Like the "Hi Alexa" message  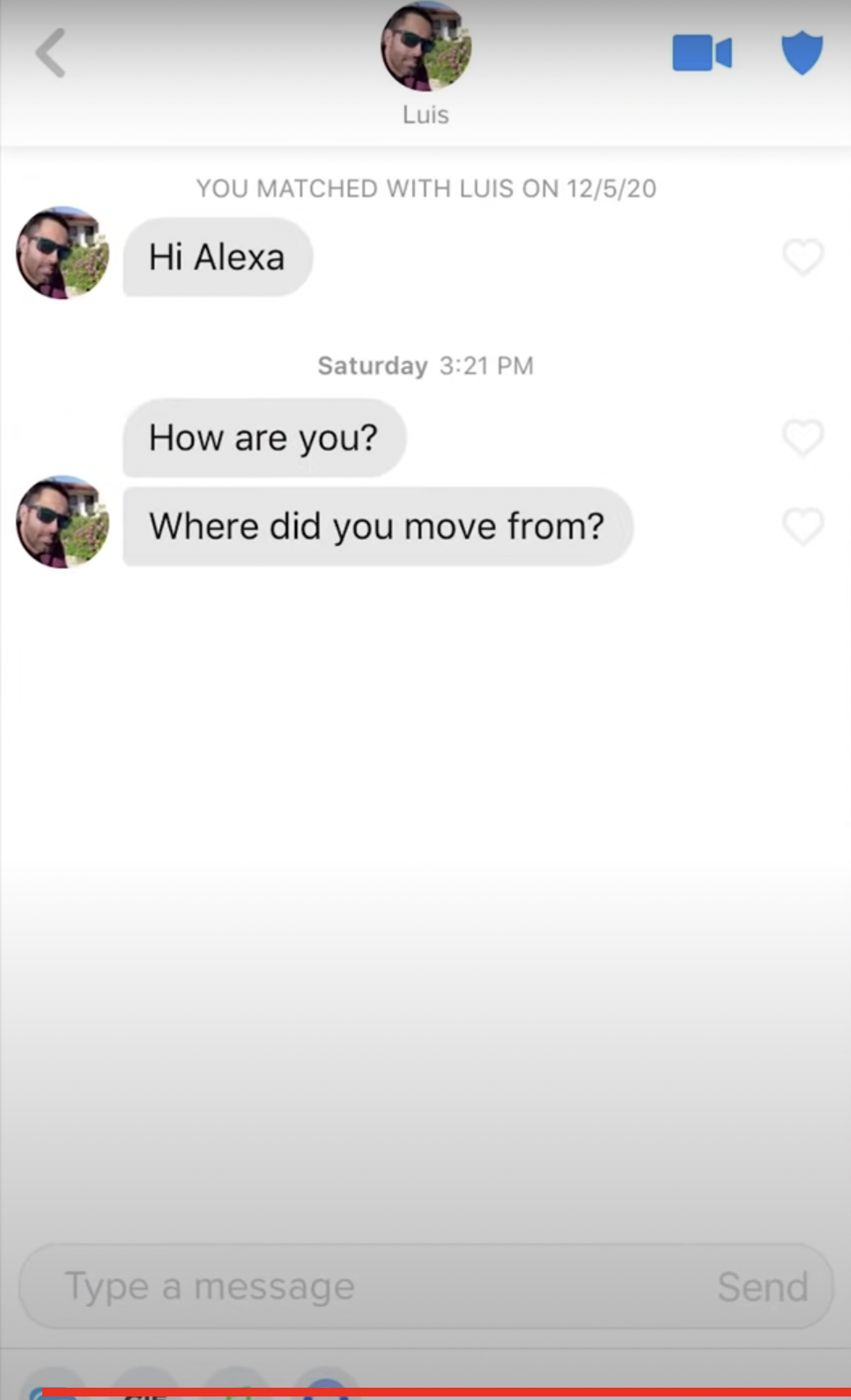pos(803,257)
